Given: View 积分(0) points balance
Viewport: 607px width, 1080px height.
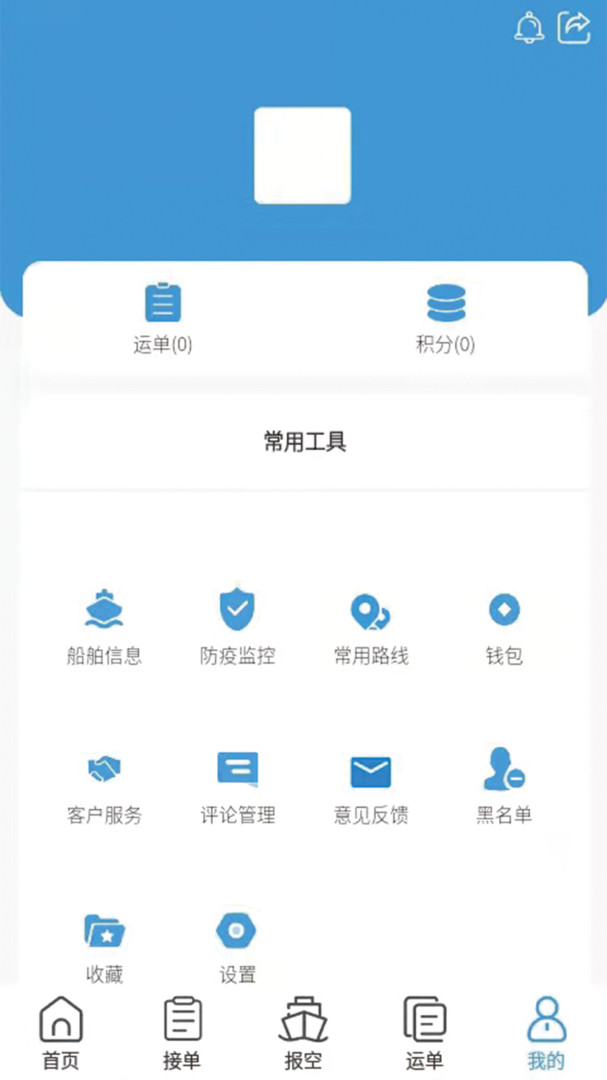Looking at the screenshot, I should (x=446, y=319).
